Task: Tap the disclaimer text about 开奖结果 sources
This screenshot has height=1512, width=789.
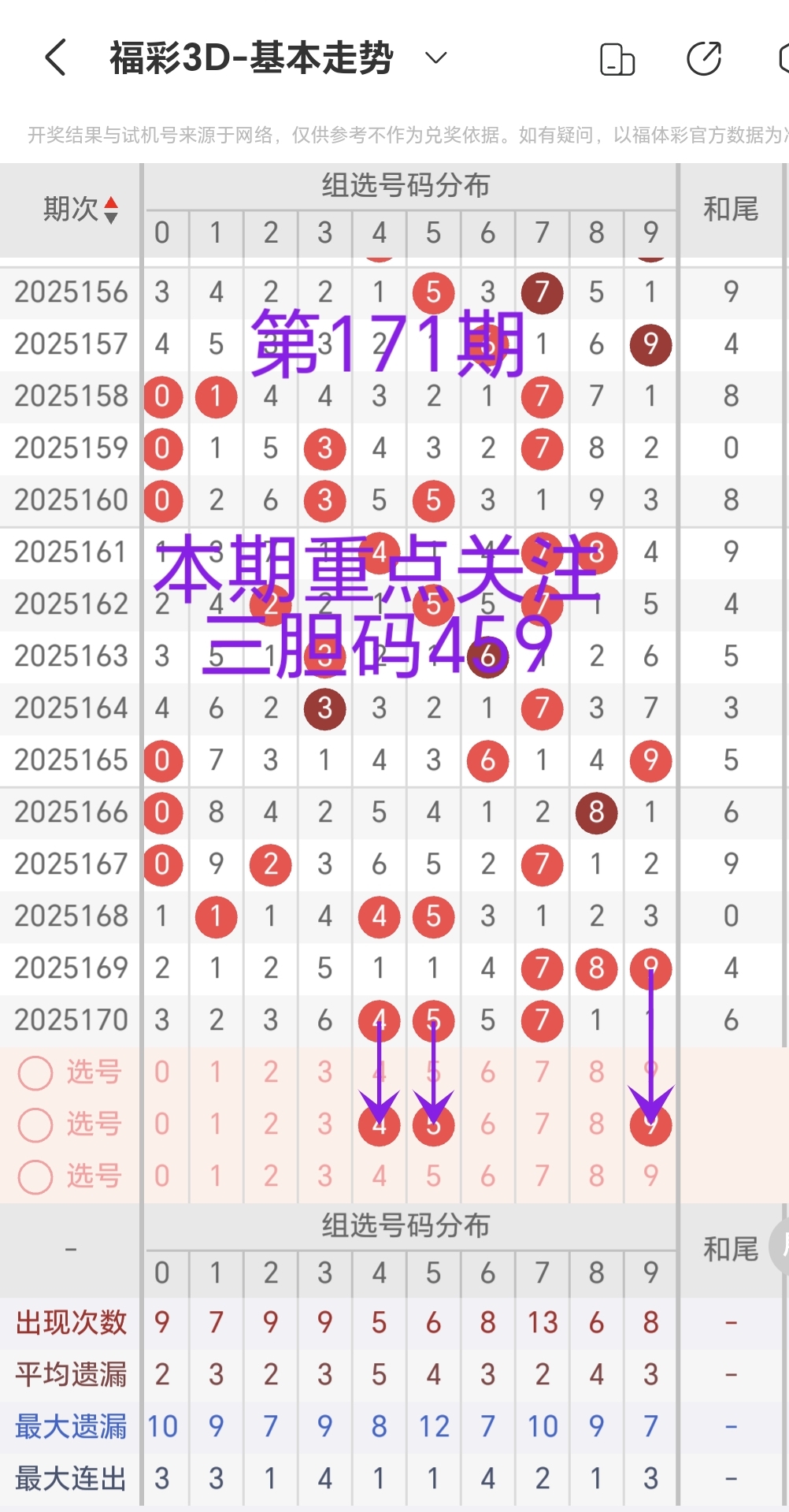Action: point(394,134)
